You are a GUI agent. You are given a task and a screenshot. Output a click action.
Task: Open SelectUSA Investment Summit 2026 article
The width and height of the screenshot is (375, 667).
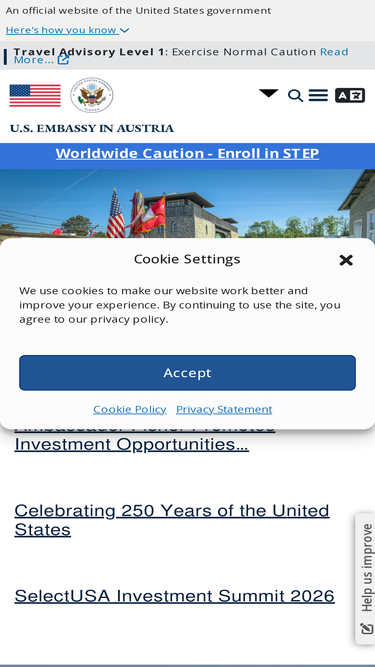(x=174, y=596)
